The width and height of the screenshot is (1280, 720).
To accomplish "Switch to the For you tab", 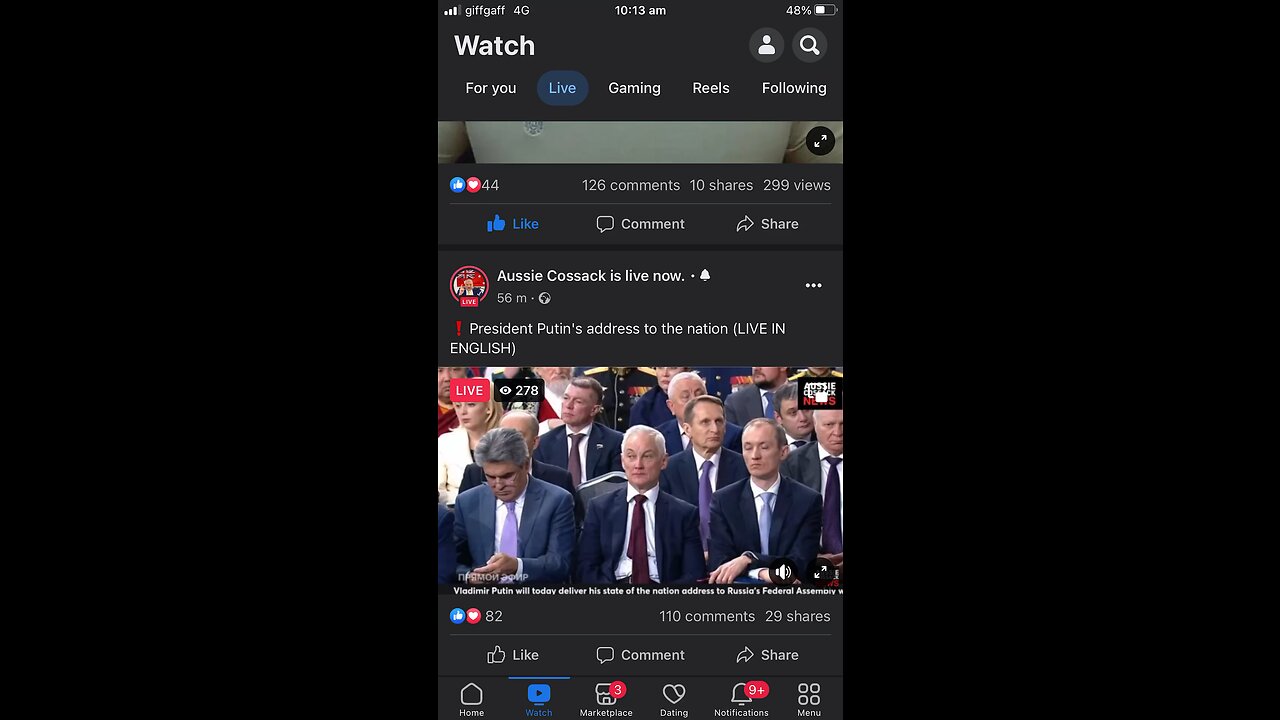I will (x=490, y=88).
